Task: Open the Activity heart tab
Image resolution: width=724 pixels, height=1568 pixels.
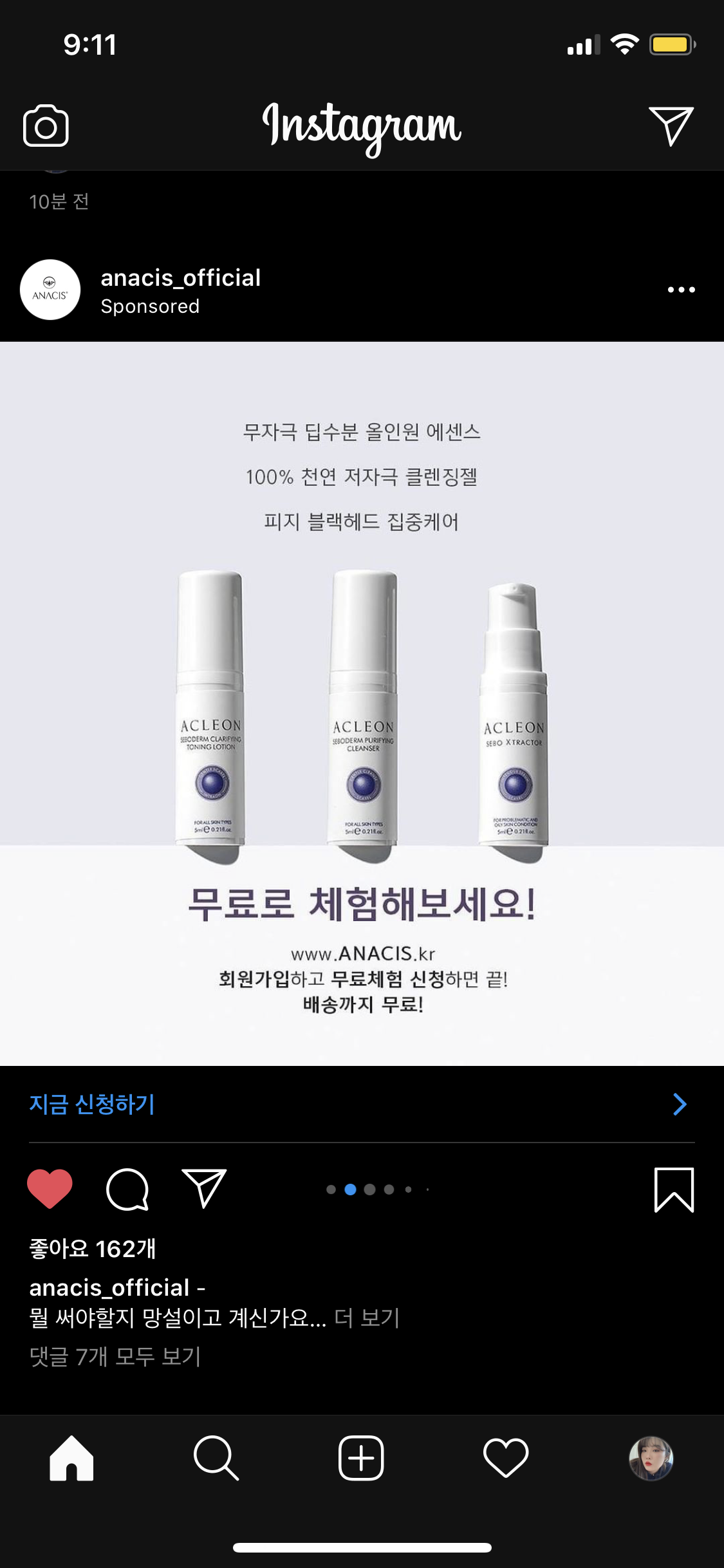Action: coord(506,1458)
